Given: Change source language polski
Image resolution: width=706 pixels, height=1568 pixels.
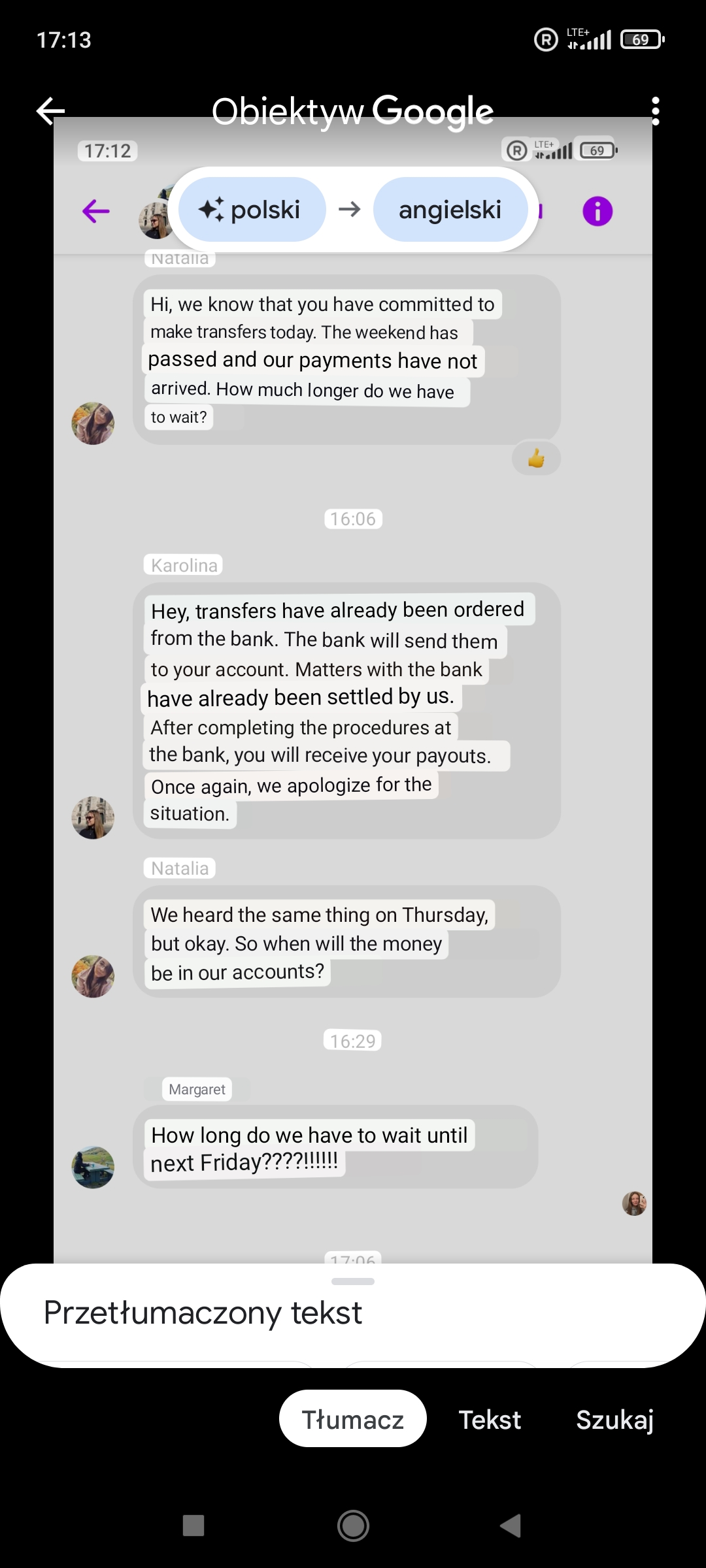Looking at the screenshot, I should 252,210.
